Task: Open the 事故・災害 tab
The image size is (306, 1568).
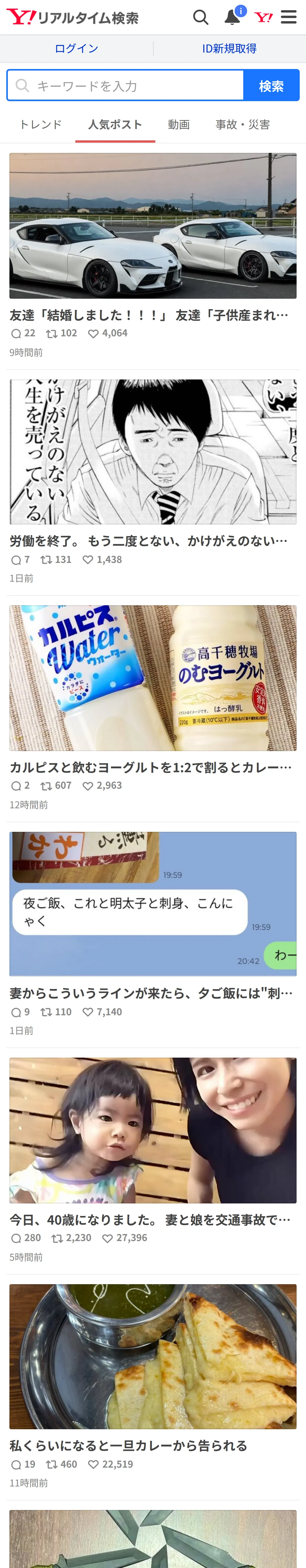Action: [x=243, y=125]
